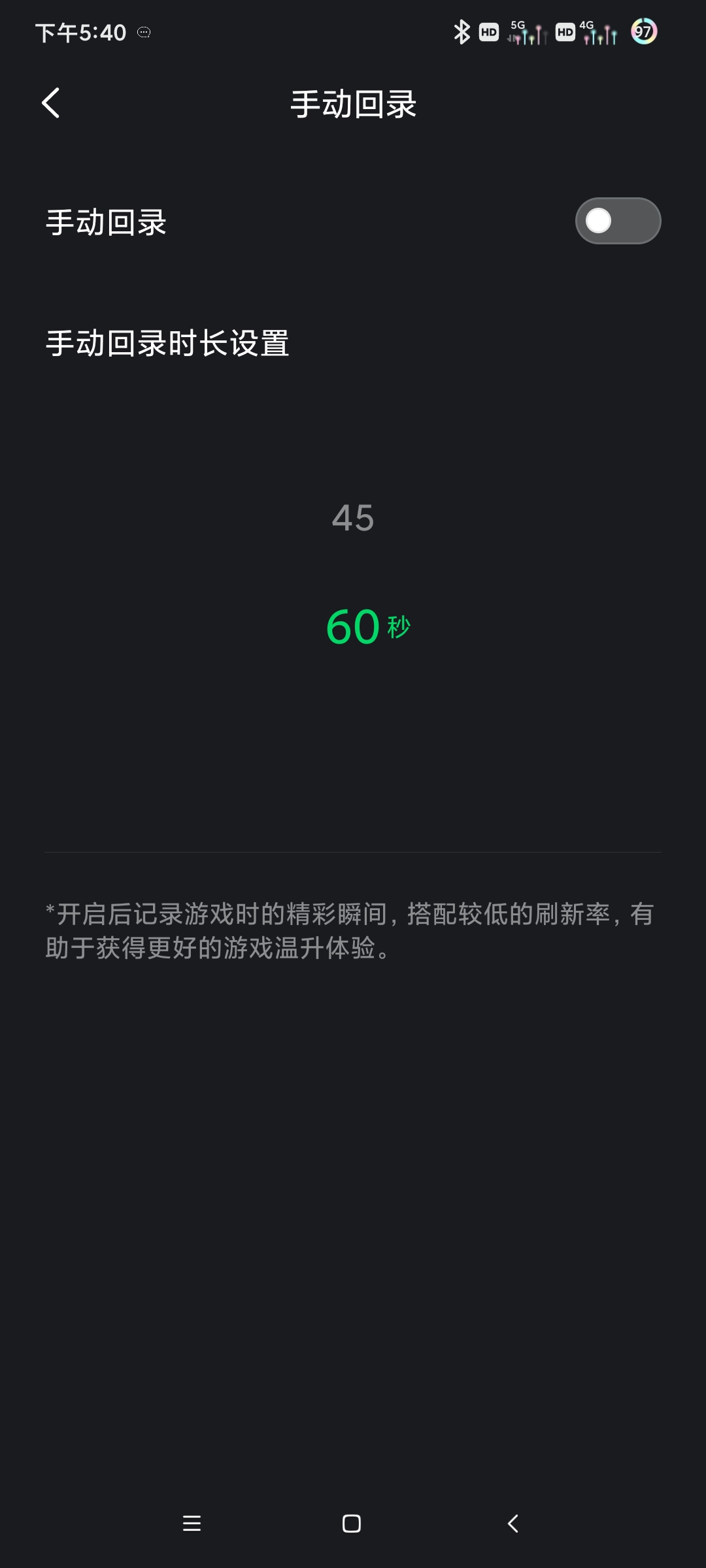Tap the system home button
The image size is (706, 1568).
coord(352,1524)
